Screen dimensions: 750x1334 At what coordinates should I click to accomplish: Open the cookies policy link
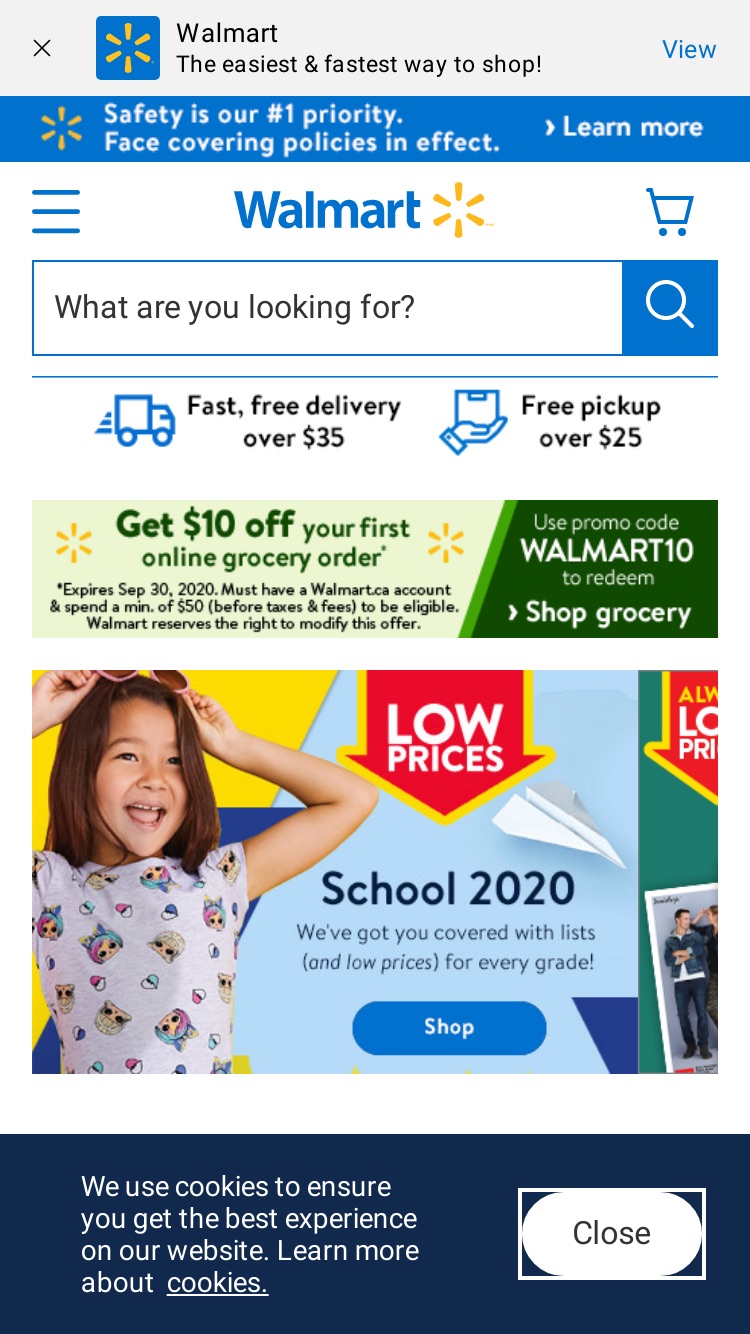(x=217, y=1283)
